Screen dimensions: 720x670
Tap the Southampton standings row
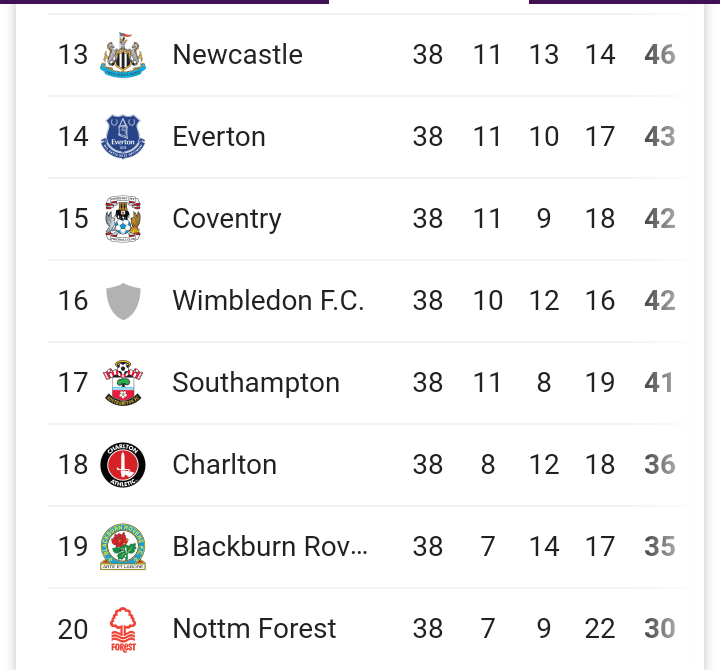[x=256, y=382]
